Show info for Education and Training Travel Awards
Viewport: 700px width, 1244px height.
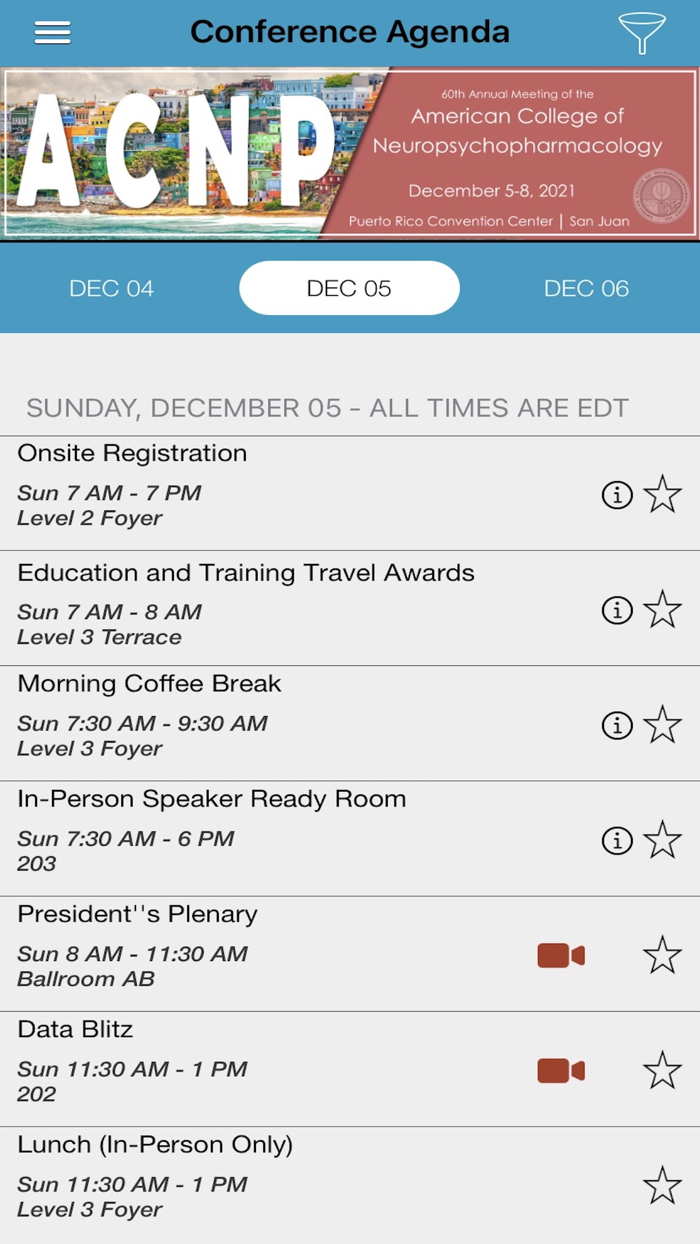pos(617,610)
